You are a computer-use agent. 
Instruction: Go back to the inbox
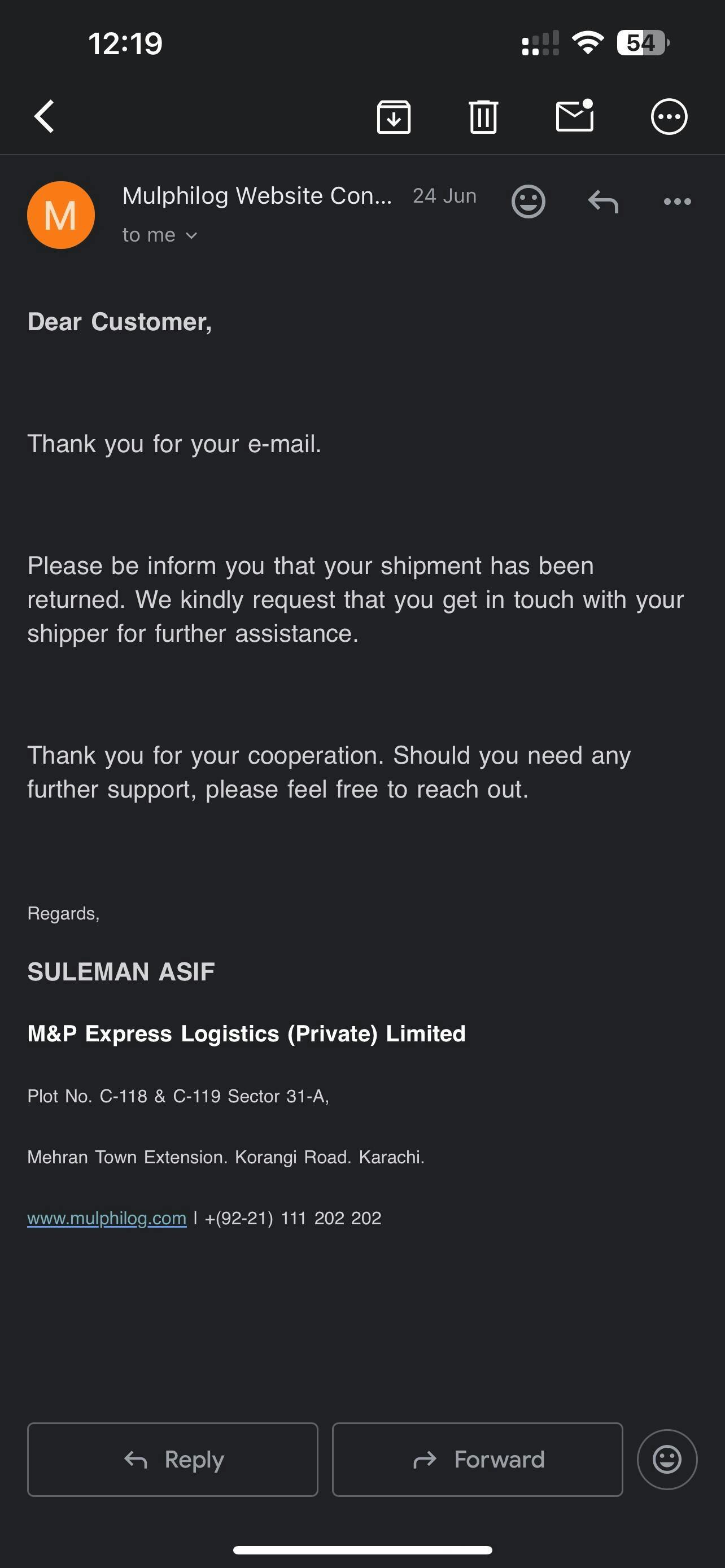click(x=45, y=116)
